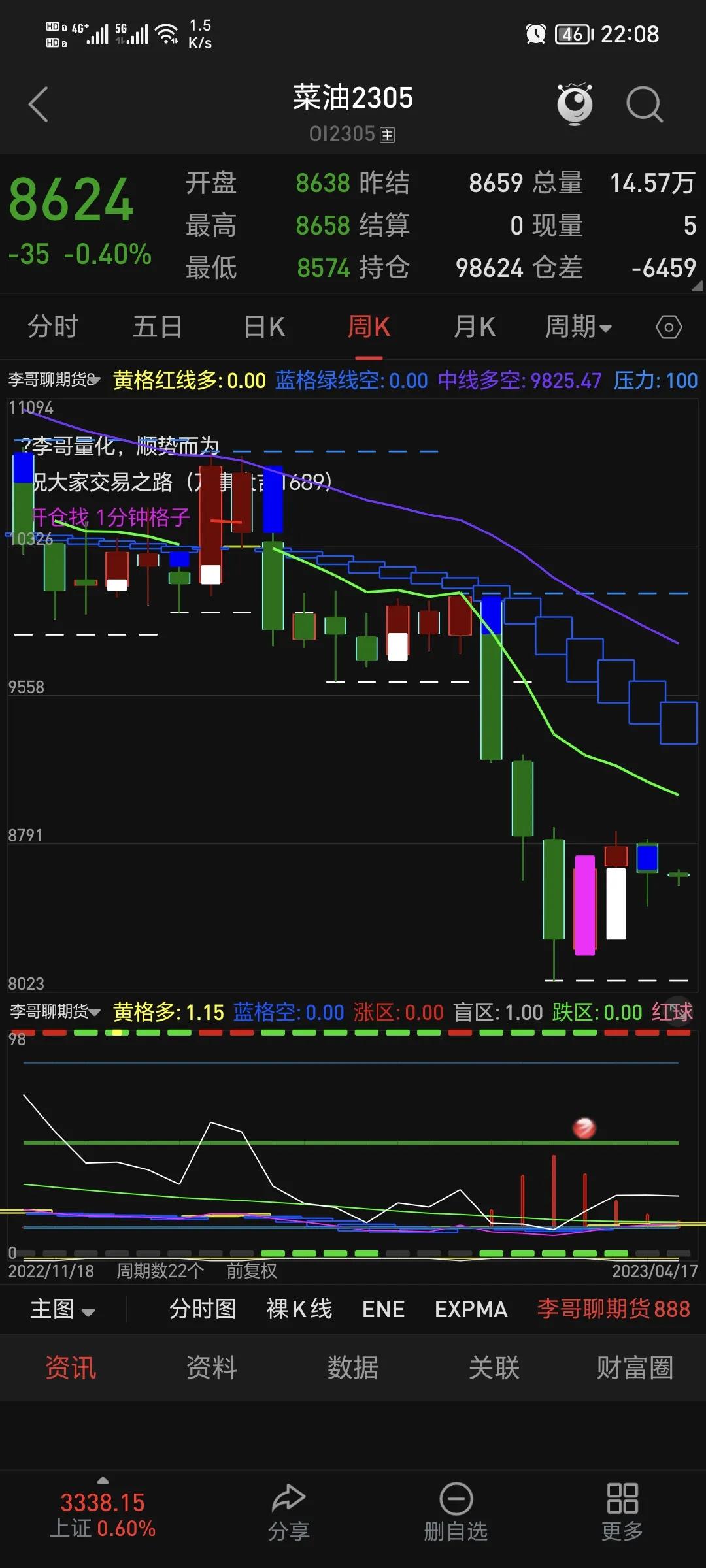Choose the 分时图 indicator

click(x=203, y=1309)
